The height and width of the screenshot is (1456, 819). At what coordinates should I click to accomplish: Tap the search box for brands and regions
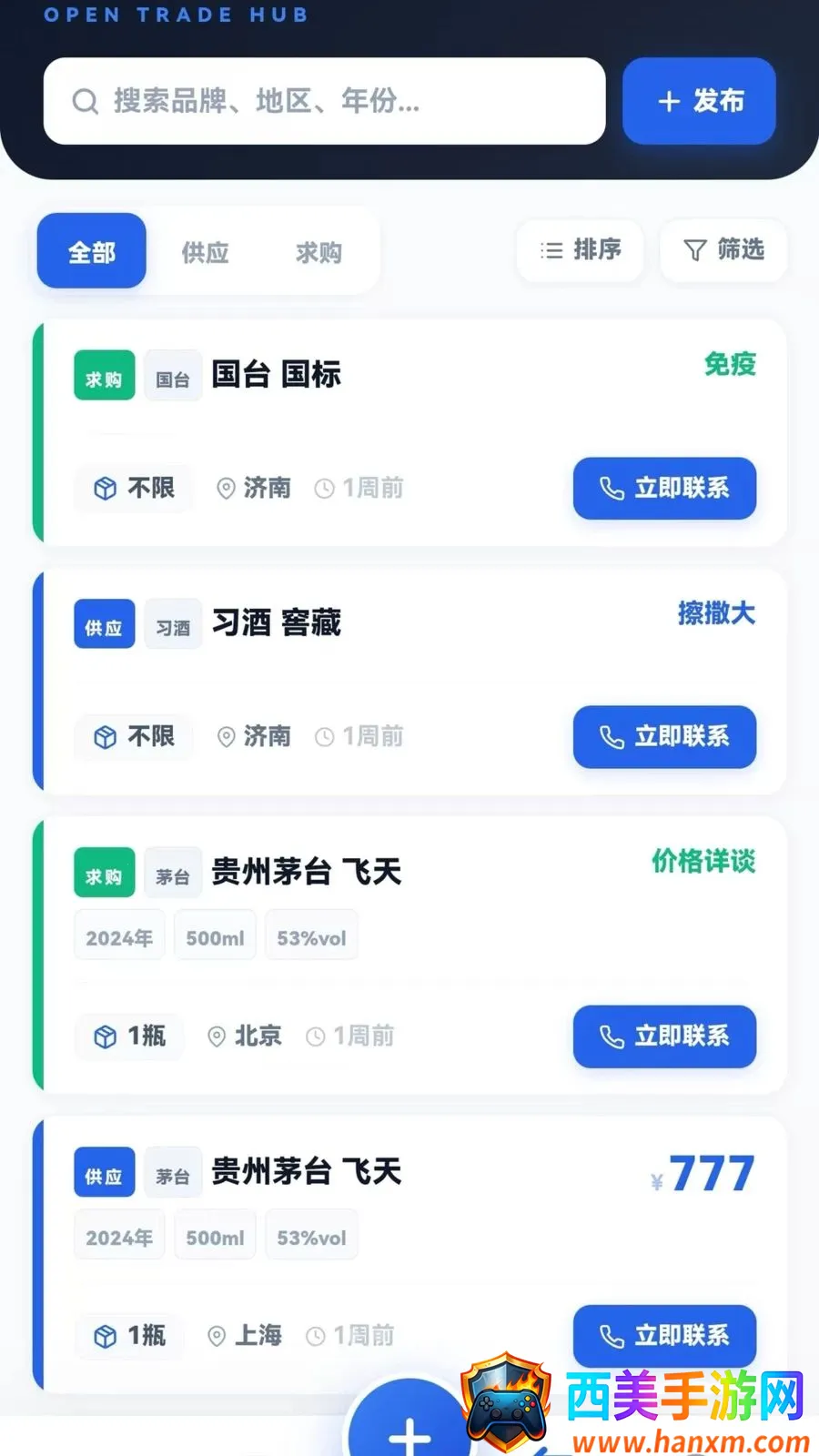click(x=324, y=101)
